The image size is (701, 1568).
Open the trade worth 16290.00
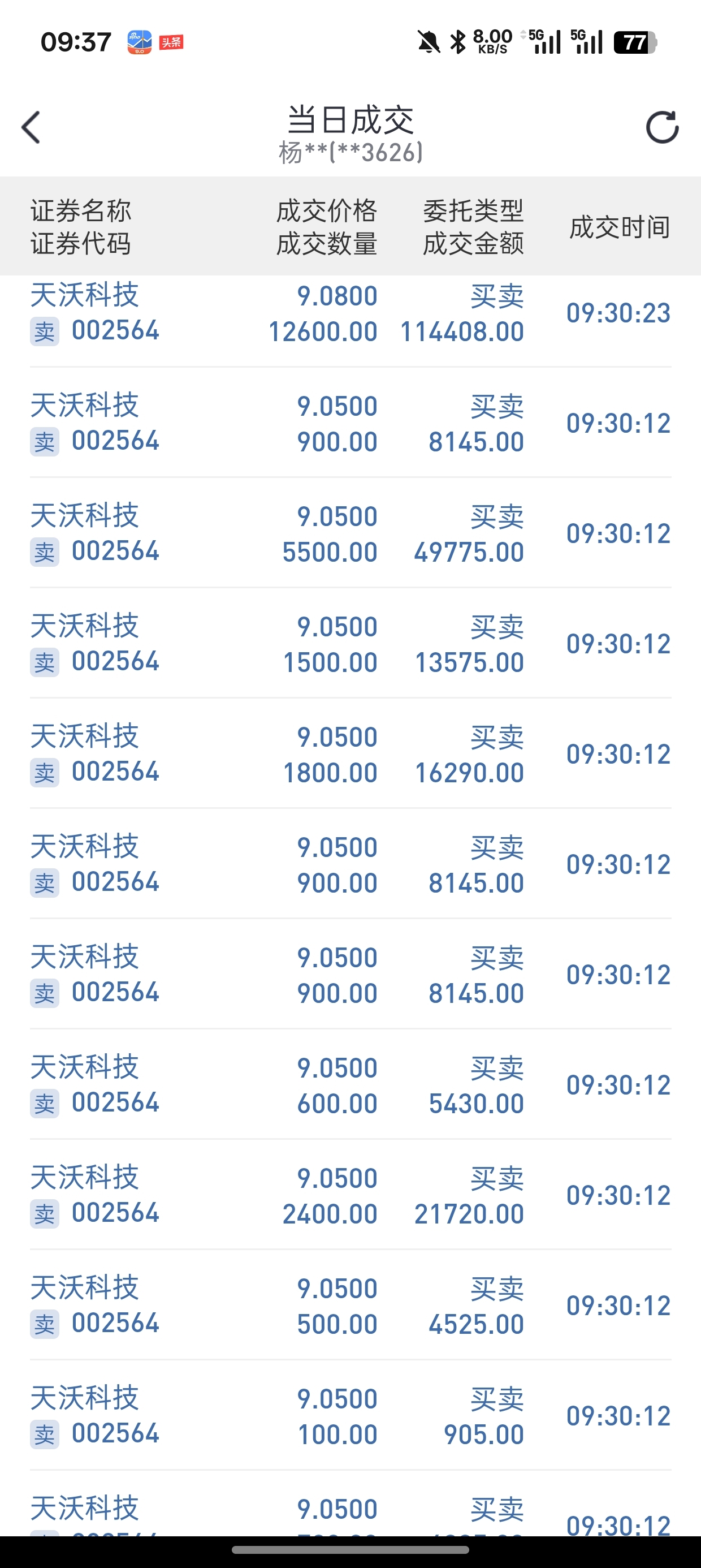point(350,754)
